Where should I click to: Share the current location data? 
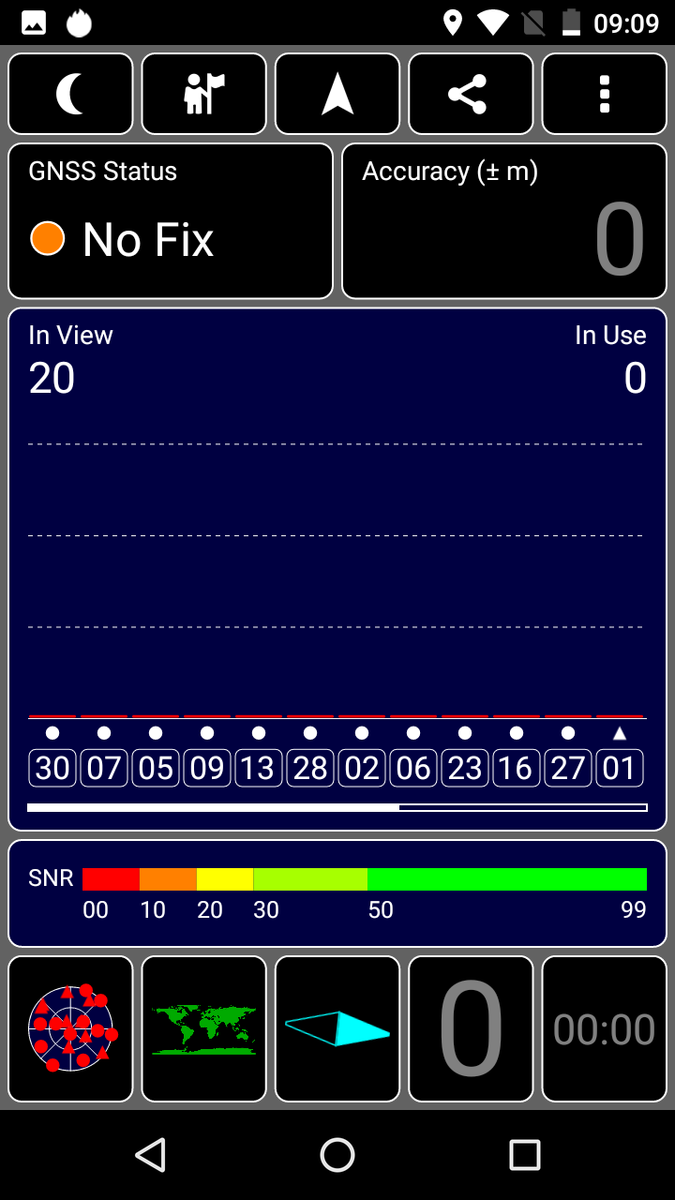(470, 95)
